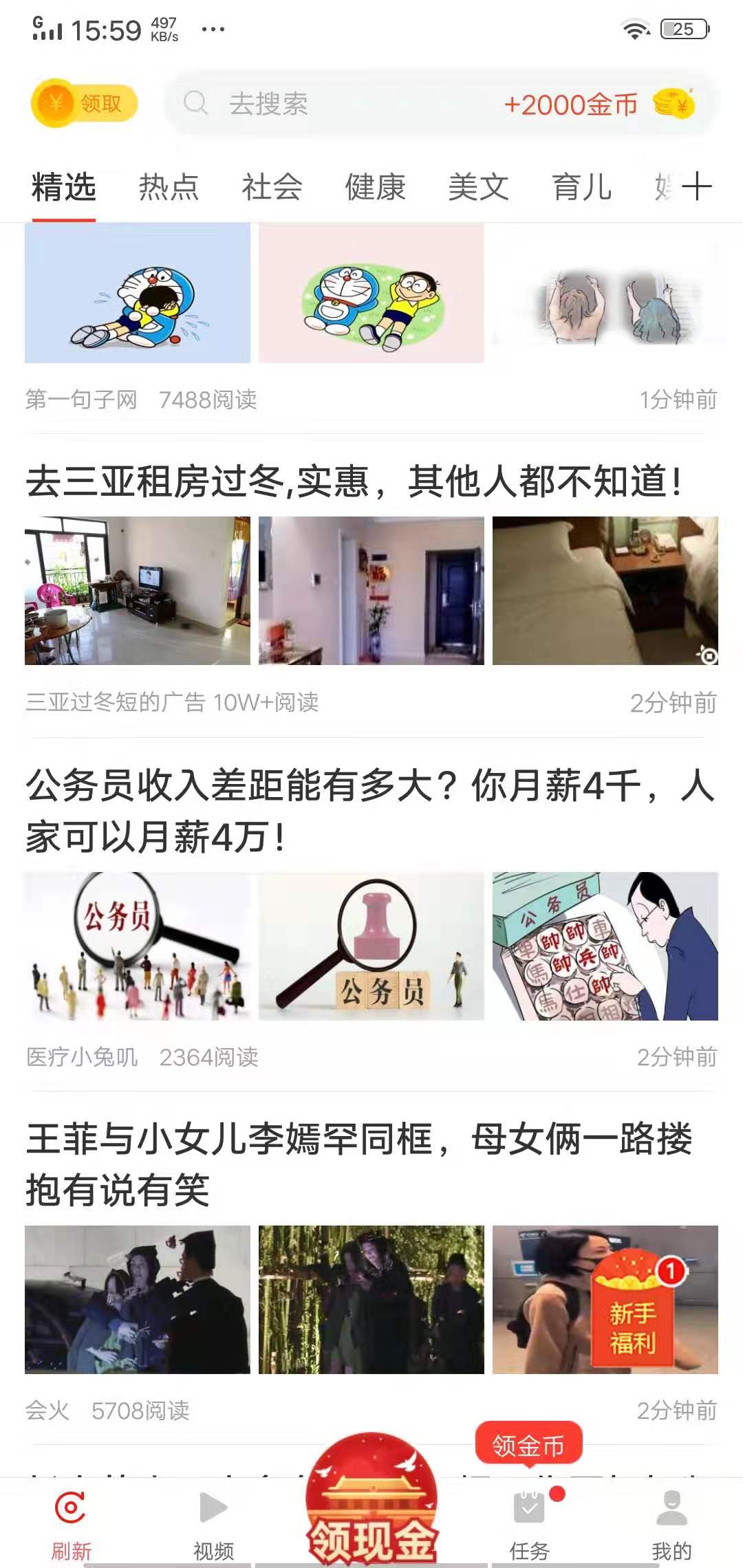Open the 社会 channel
The image size is (743, 1568).
point(272,186)
